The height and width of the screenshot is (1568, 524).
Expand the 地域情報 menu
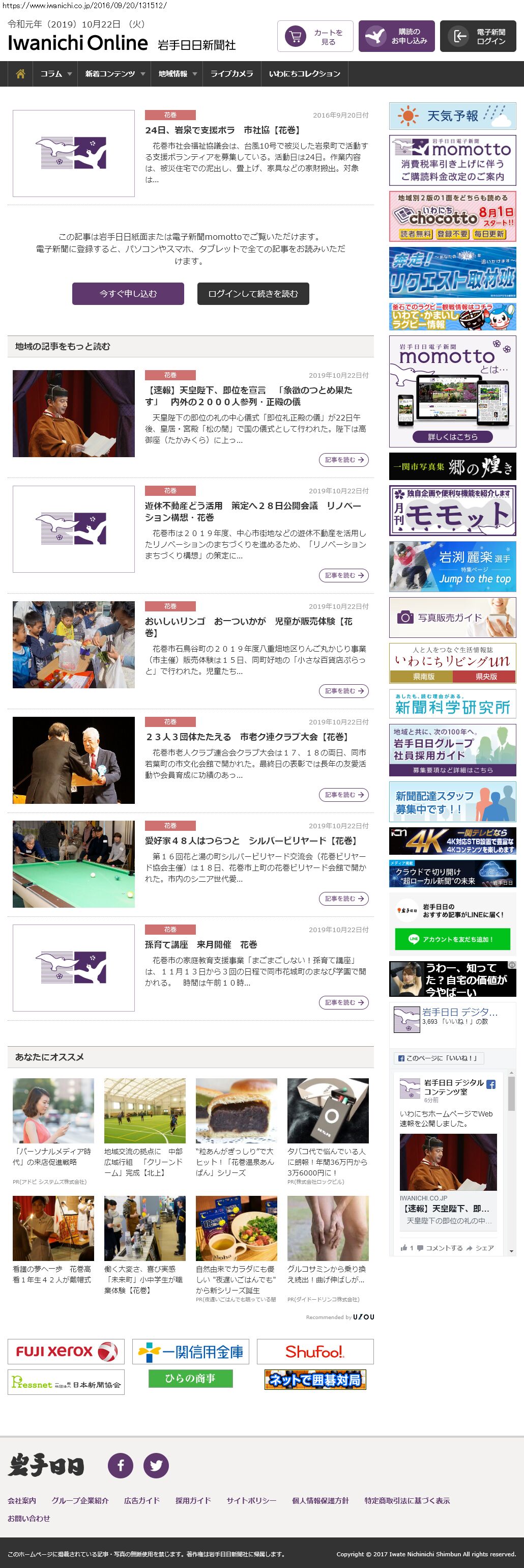pyautogui.click(x=177, y=74)
